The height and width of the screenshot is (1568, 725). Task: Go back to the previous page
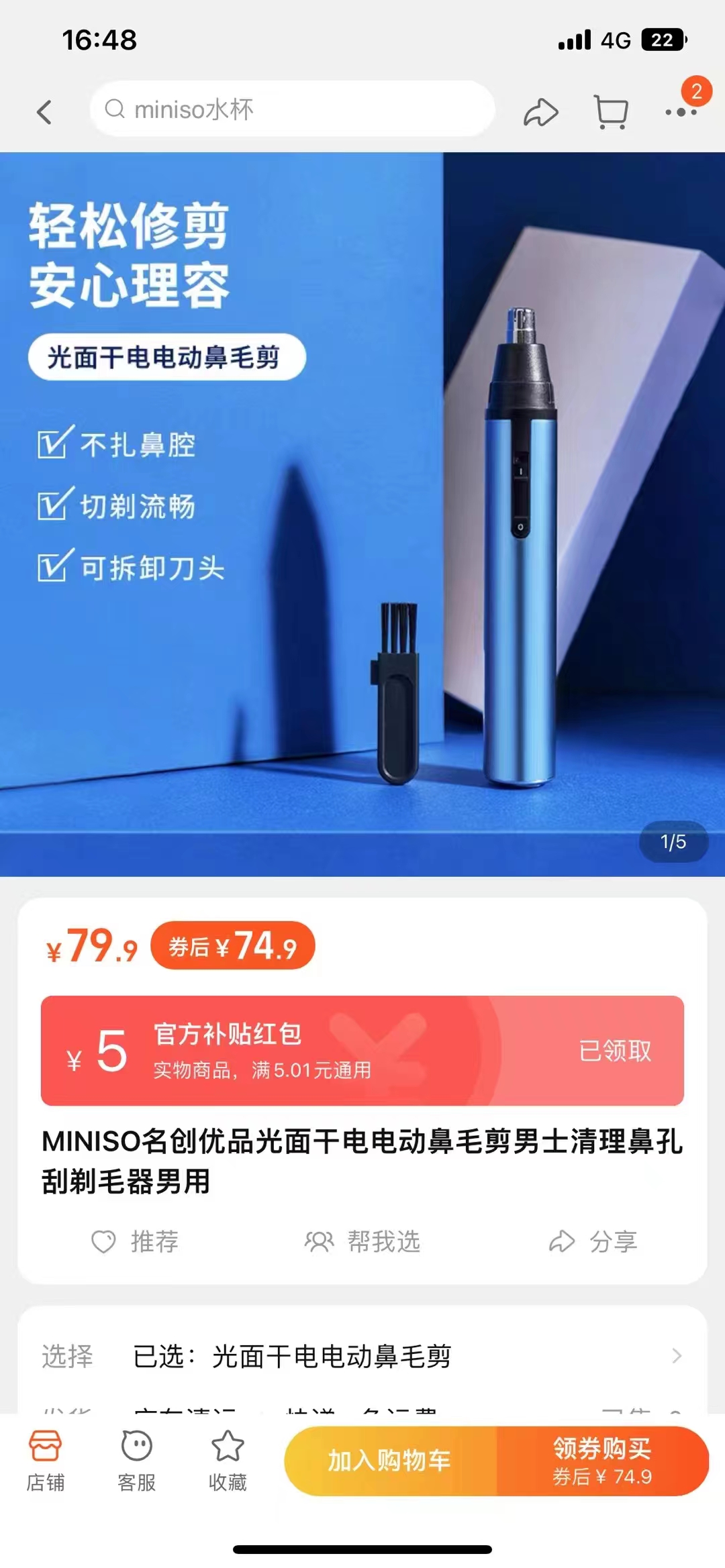44,111
